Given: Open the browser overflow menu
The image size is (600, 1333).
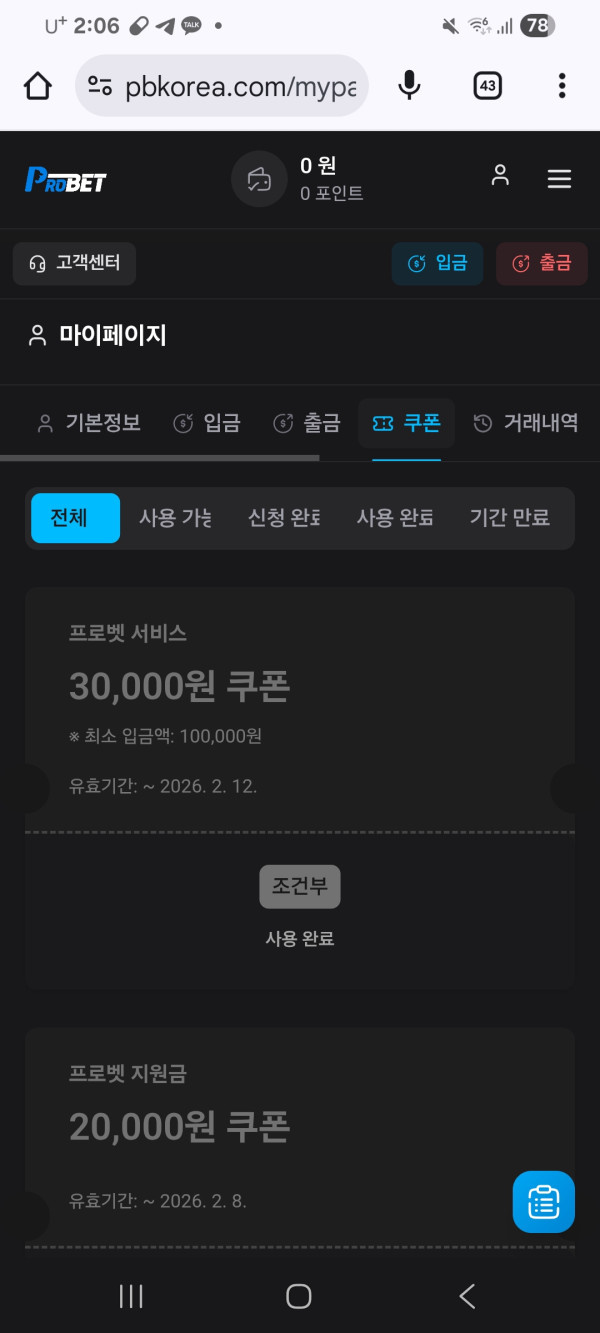Looking at the screenshot, I should [562, 87].
